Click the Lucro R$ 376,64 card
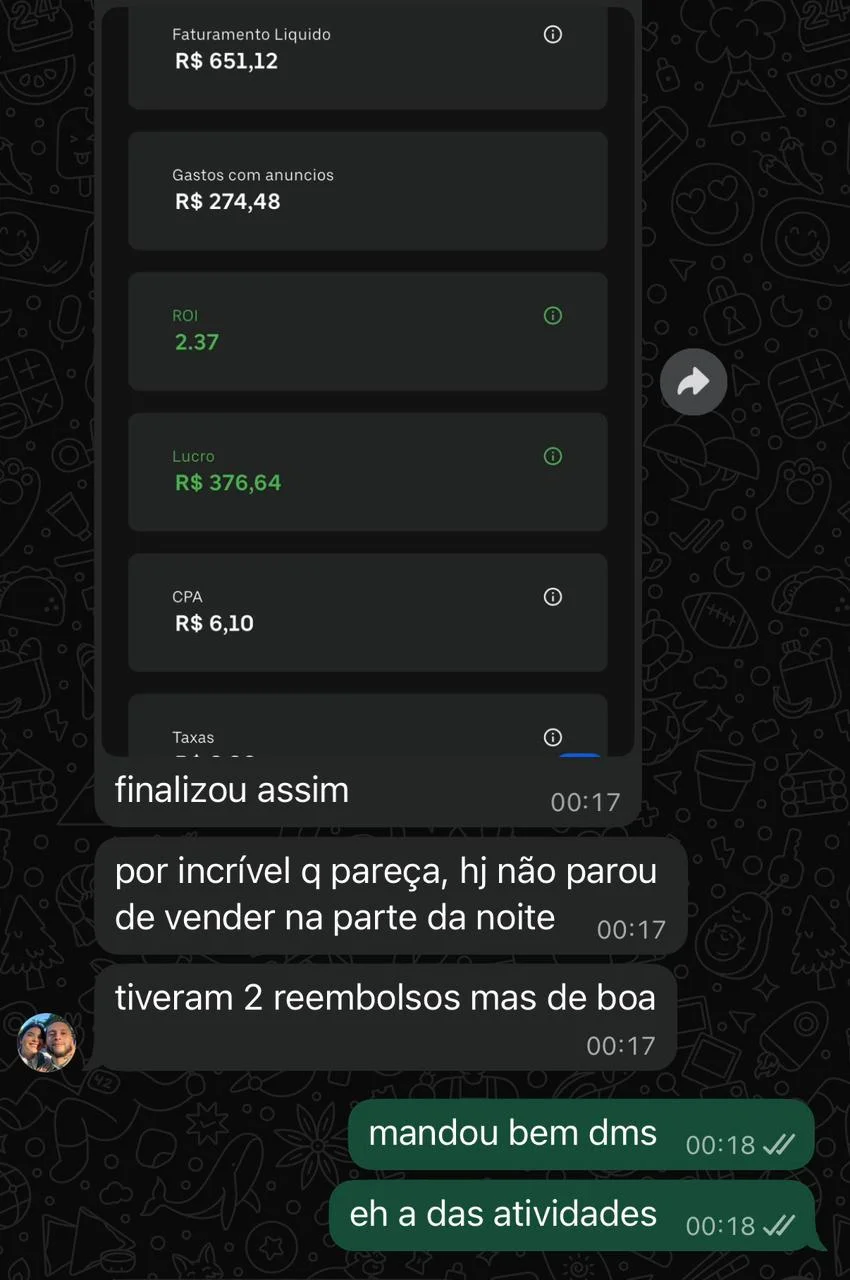The height and width of the screenshot is (1280, 850). 367,471
